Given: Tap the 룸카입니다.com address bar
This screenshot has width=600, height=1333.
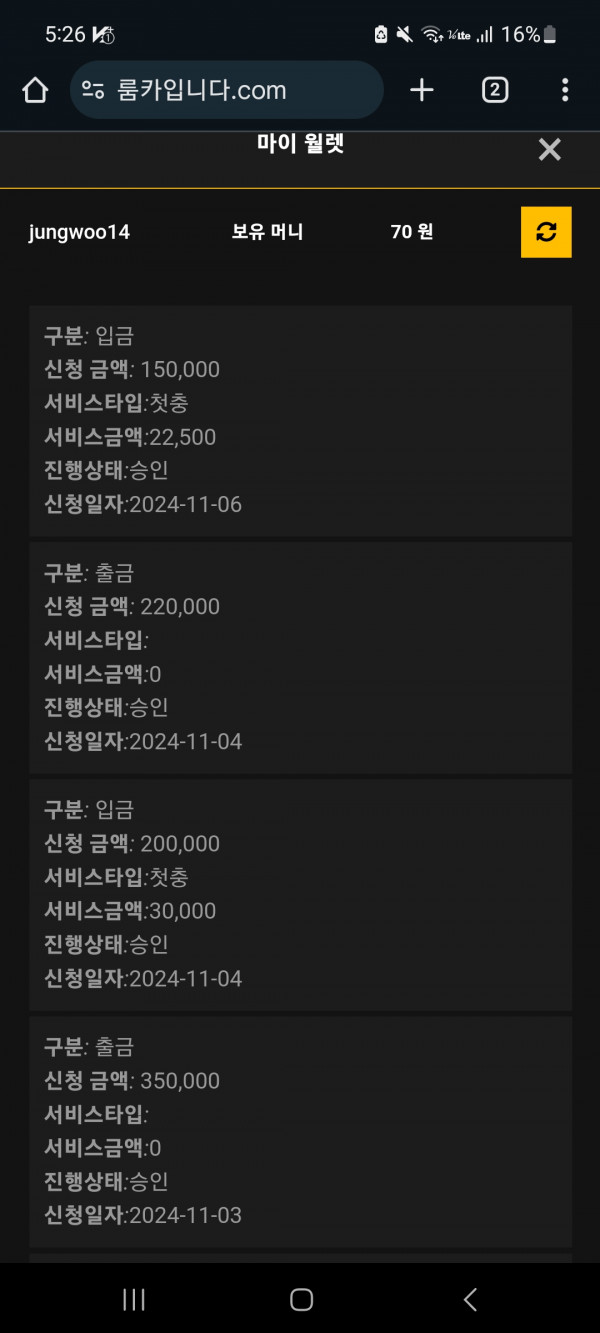Looking at the screenshot, I should pos(227,91).
